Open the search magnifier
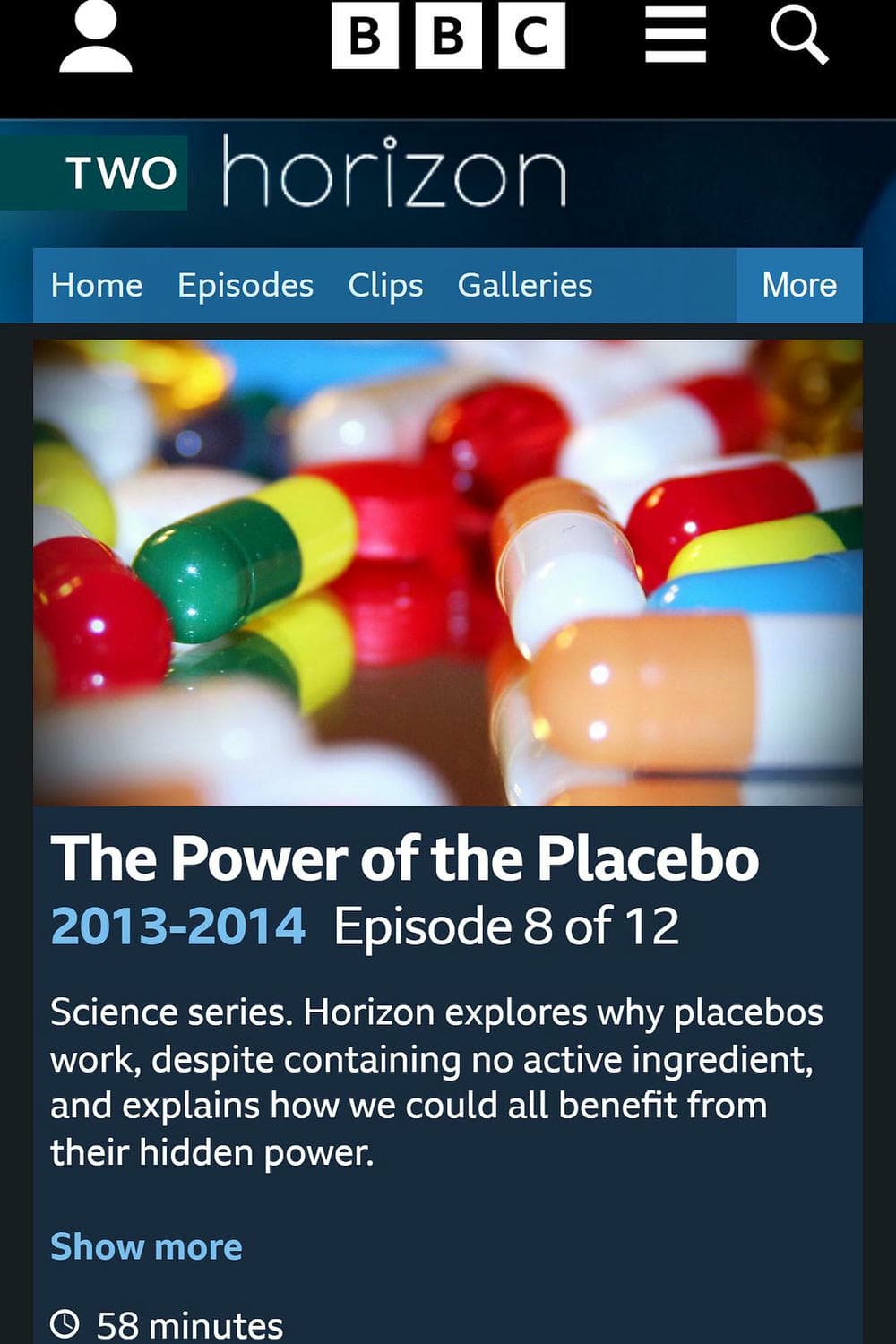This screenshot has height=1344, width=896. [x=798, y=38]
